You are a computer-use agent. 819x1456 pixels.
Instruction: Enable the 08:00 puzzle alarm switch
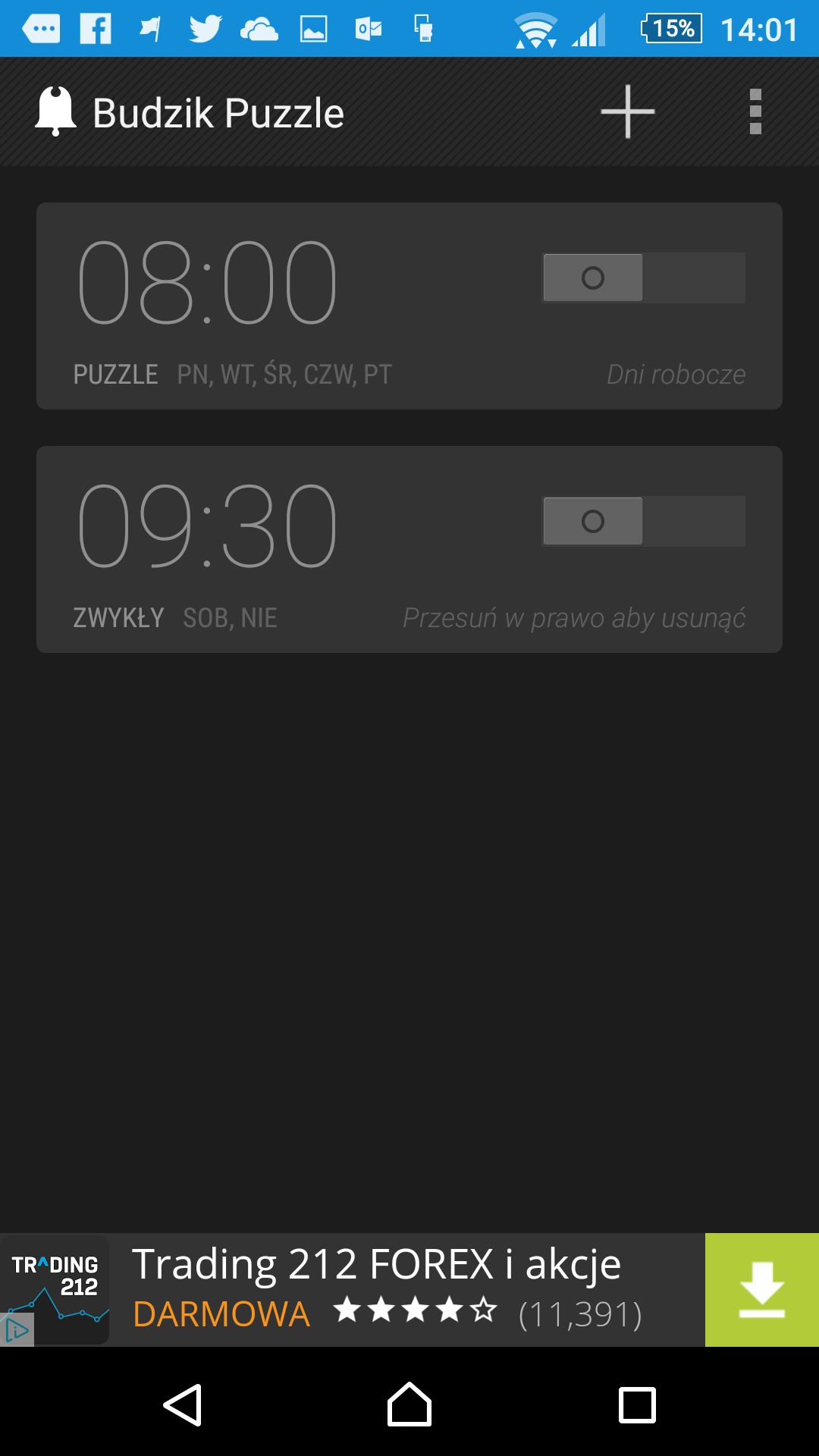point(644,278)
